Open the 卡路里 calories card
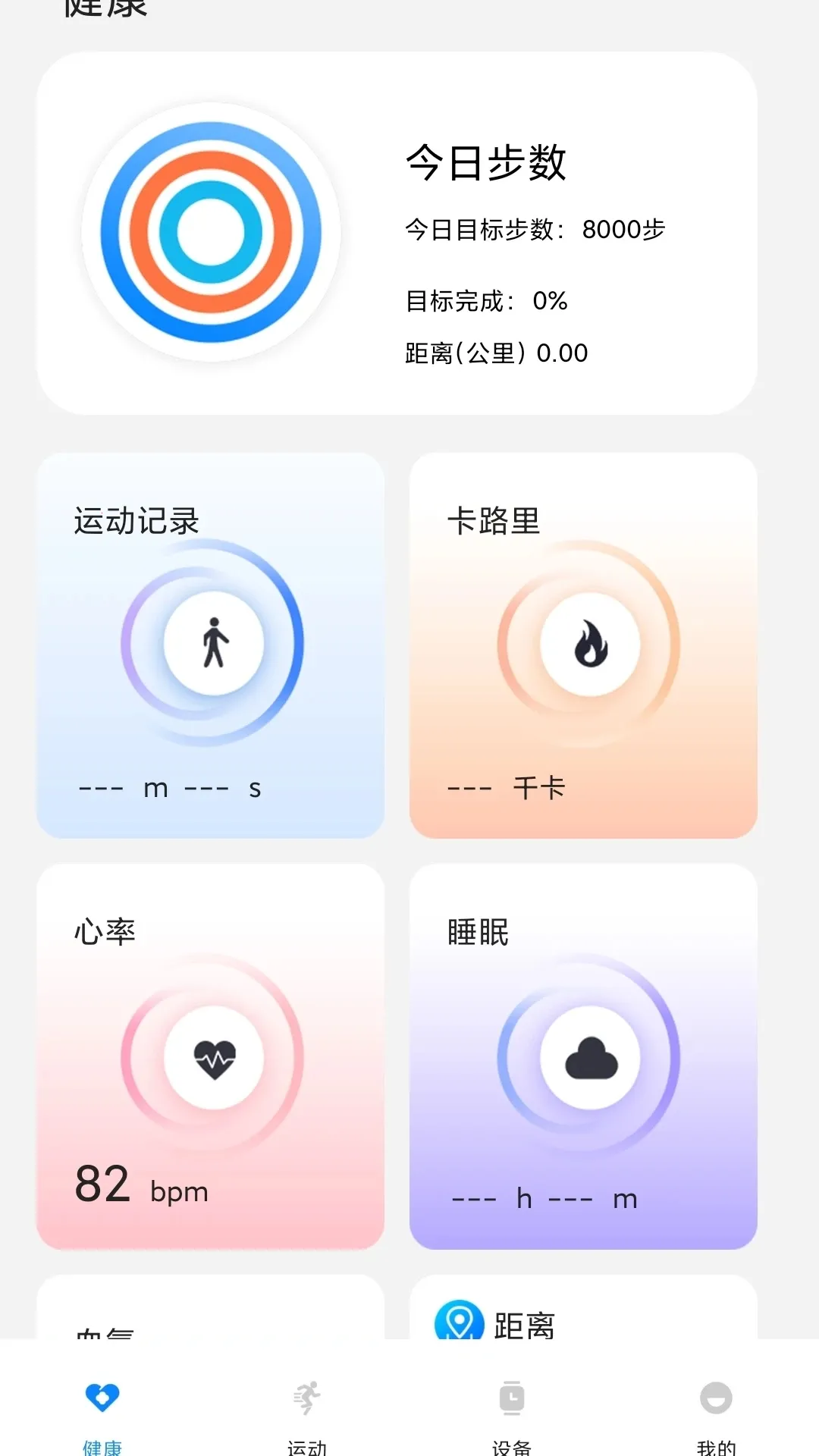The height and width of the screenshot is (1456, 819). click(x=584, y=645)
